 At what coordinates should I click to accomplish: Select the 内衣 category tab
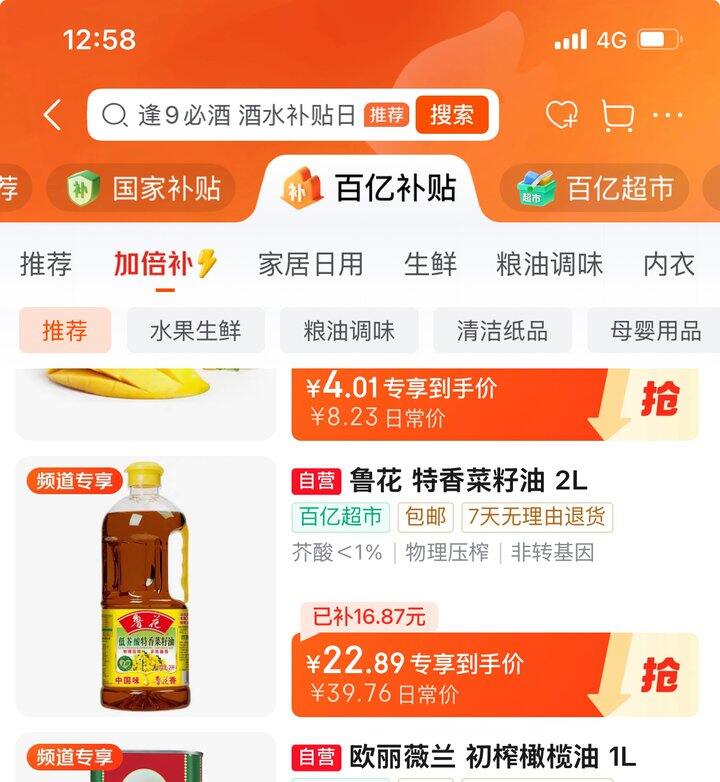(668, 264)
